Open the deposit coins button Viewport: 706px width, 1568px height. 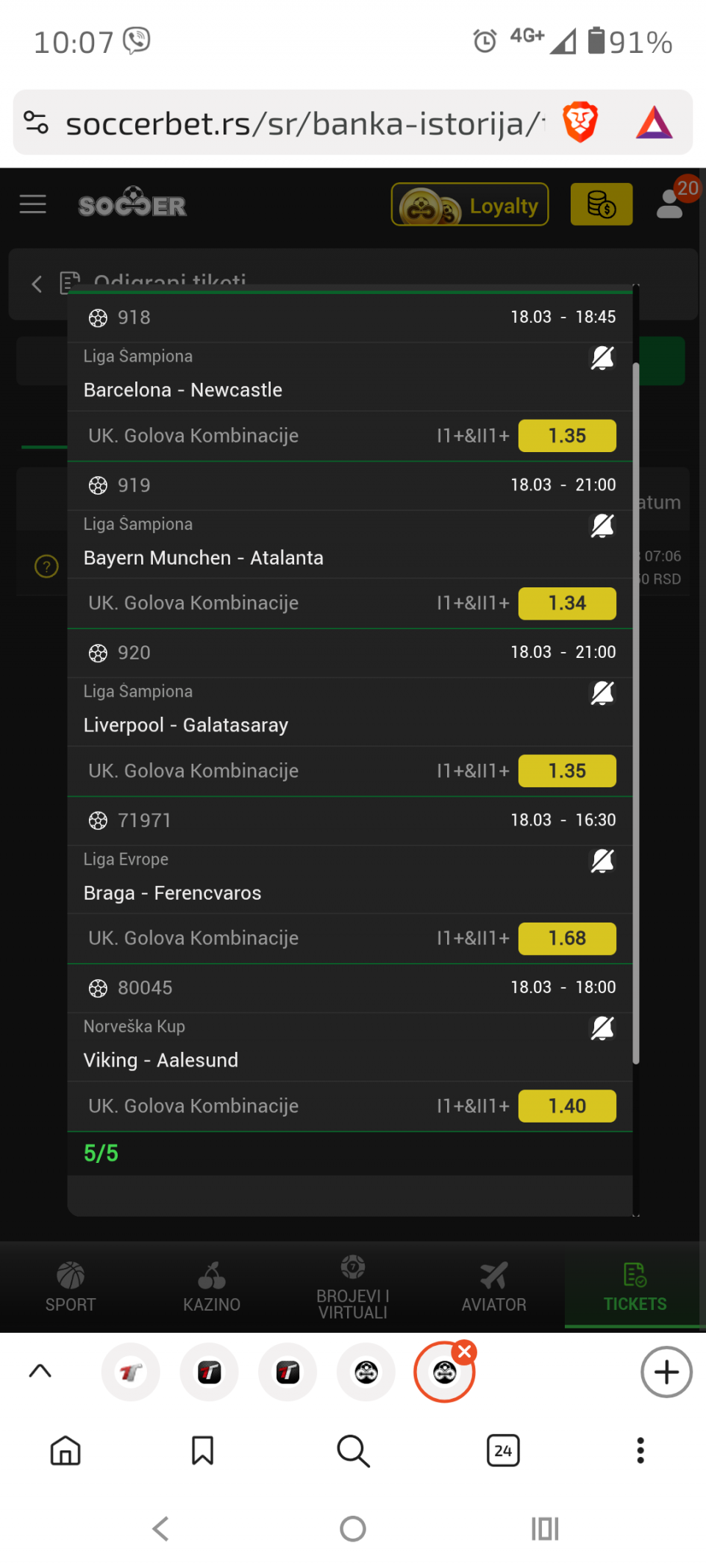point(601,204)
